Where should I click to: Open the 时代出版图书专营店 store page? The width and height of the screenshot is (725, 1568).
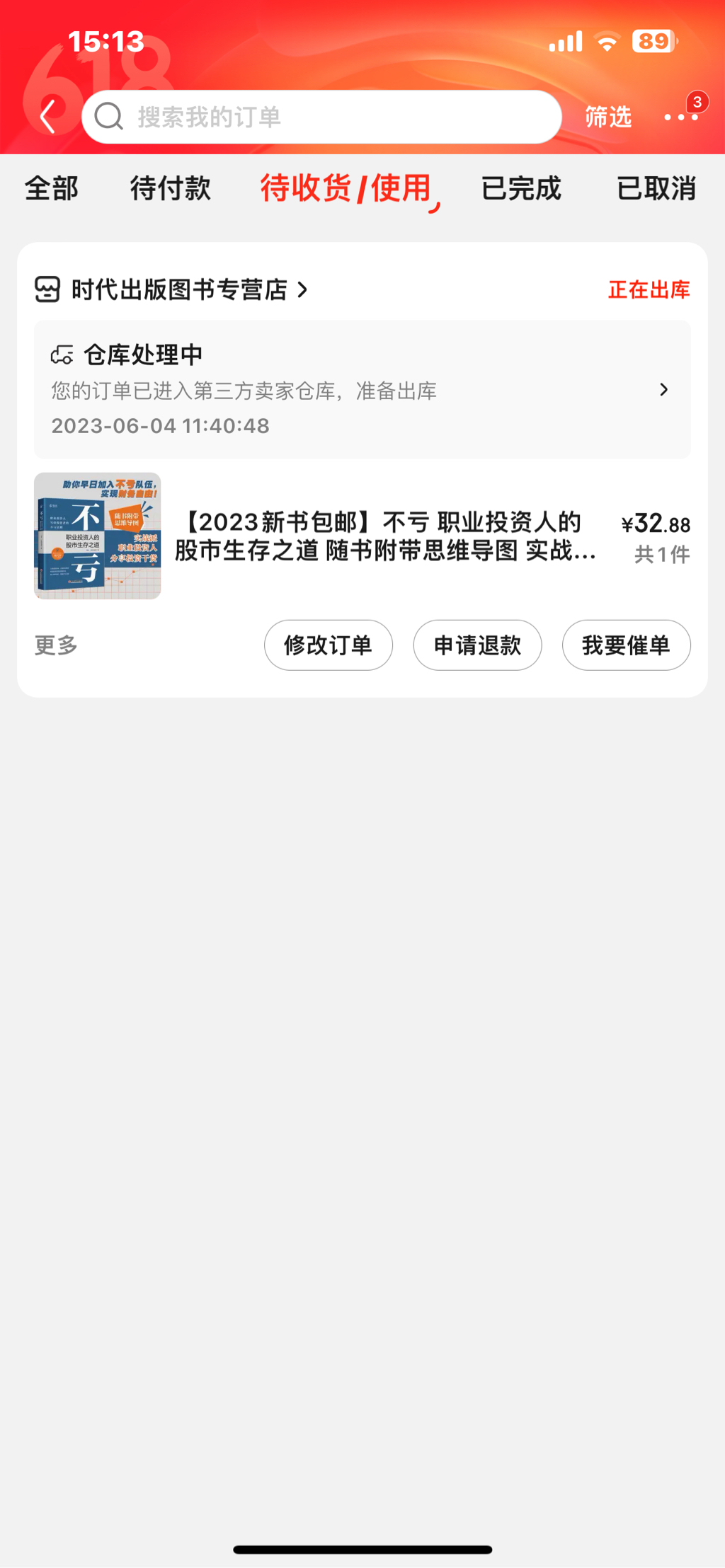point(181,289)
